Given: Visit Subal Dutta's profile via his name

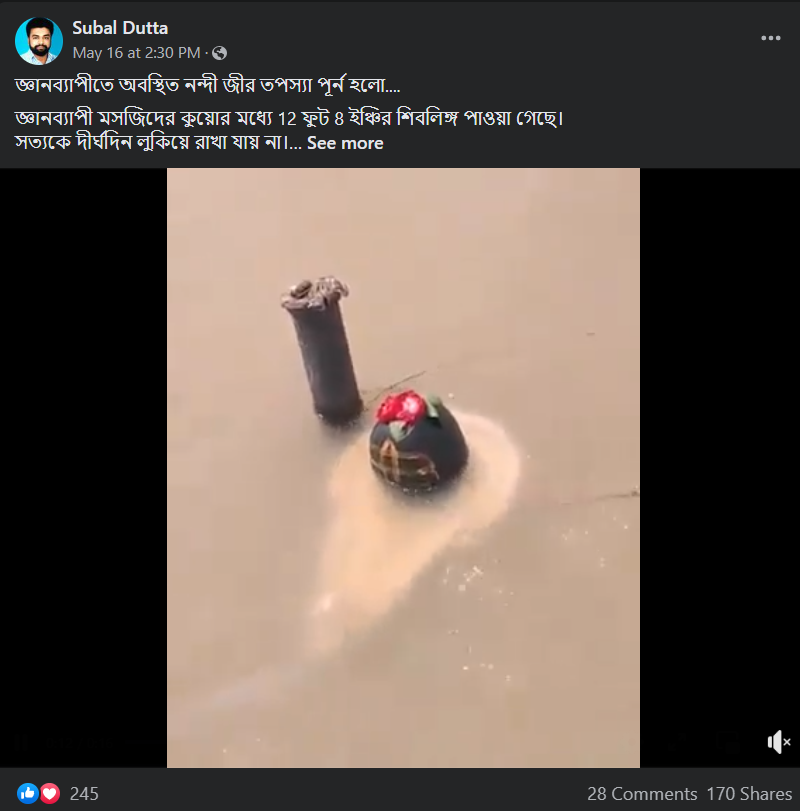Looking at the screenshot, I should click(121, 29).
